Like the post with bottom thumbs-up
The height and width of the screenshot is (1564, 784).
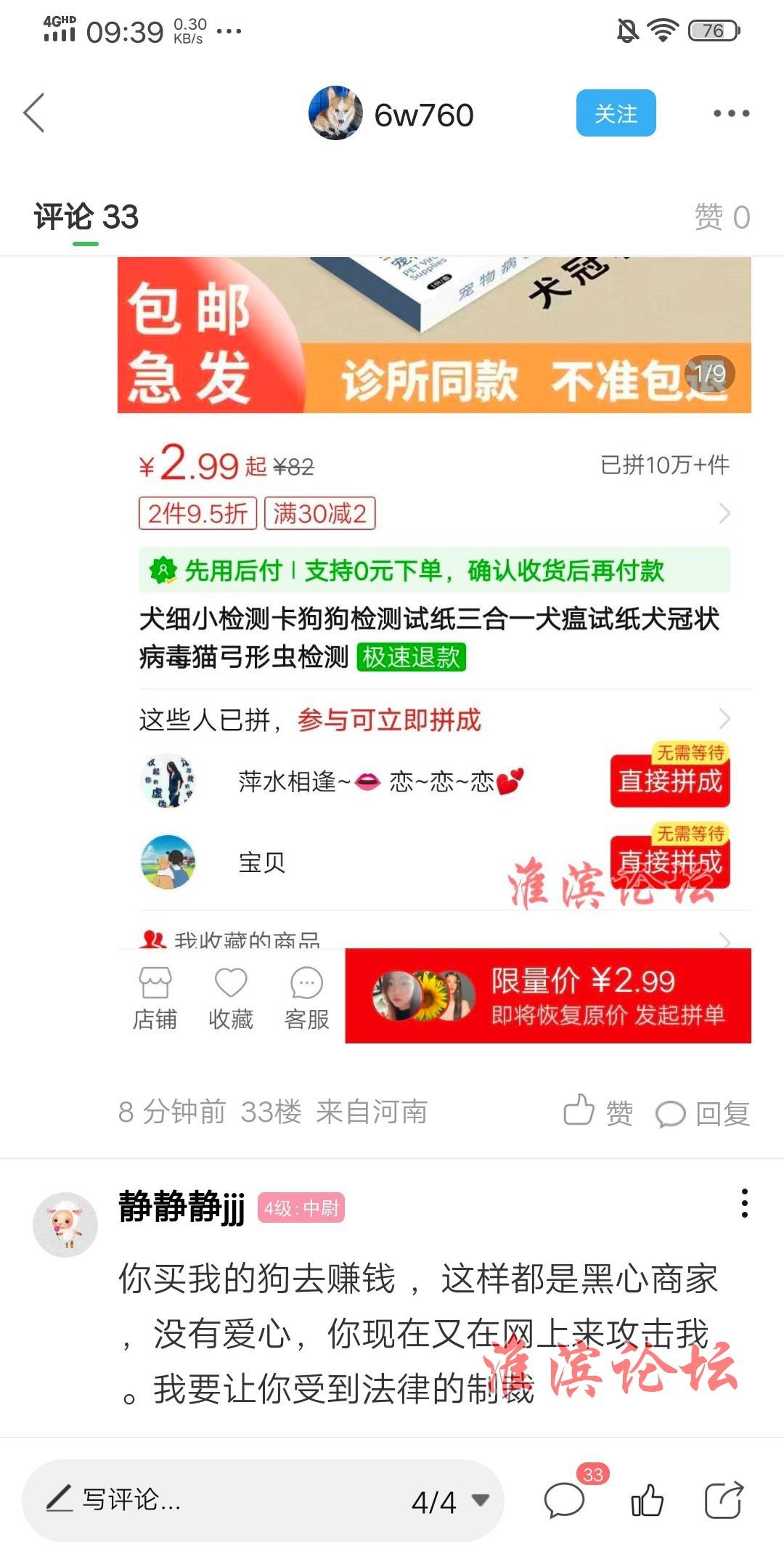(x=647, y=1500)
